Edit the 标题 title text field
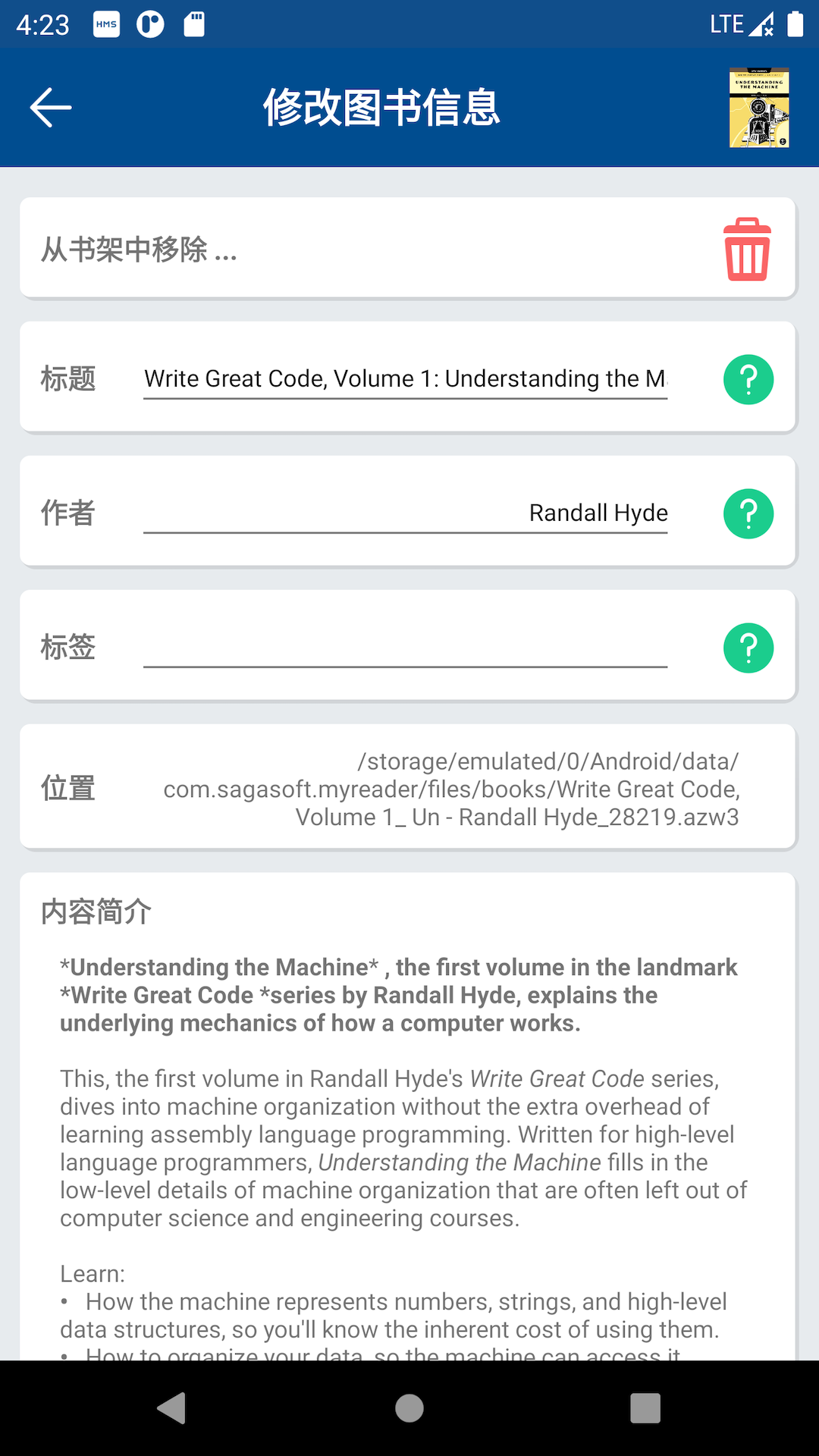The height and width of the screenshot is (1456, 819). [405, 378]
